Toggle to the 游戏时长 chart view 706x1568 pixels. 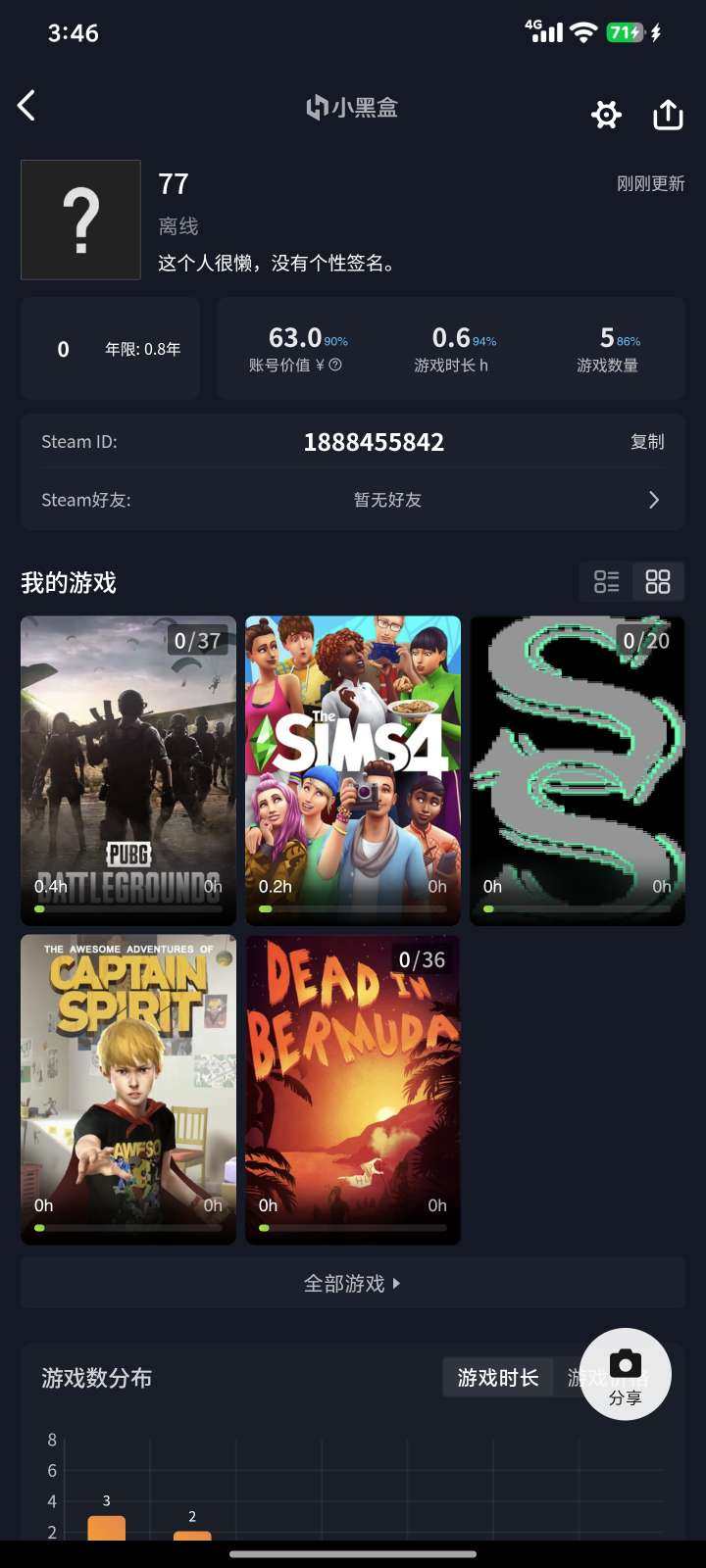pyautogui.click(x=497, y=1377)
